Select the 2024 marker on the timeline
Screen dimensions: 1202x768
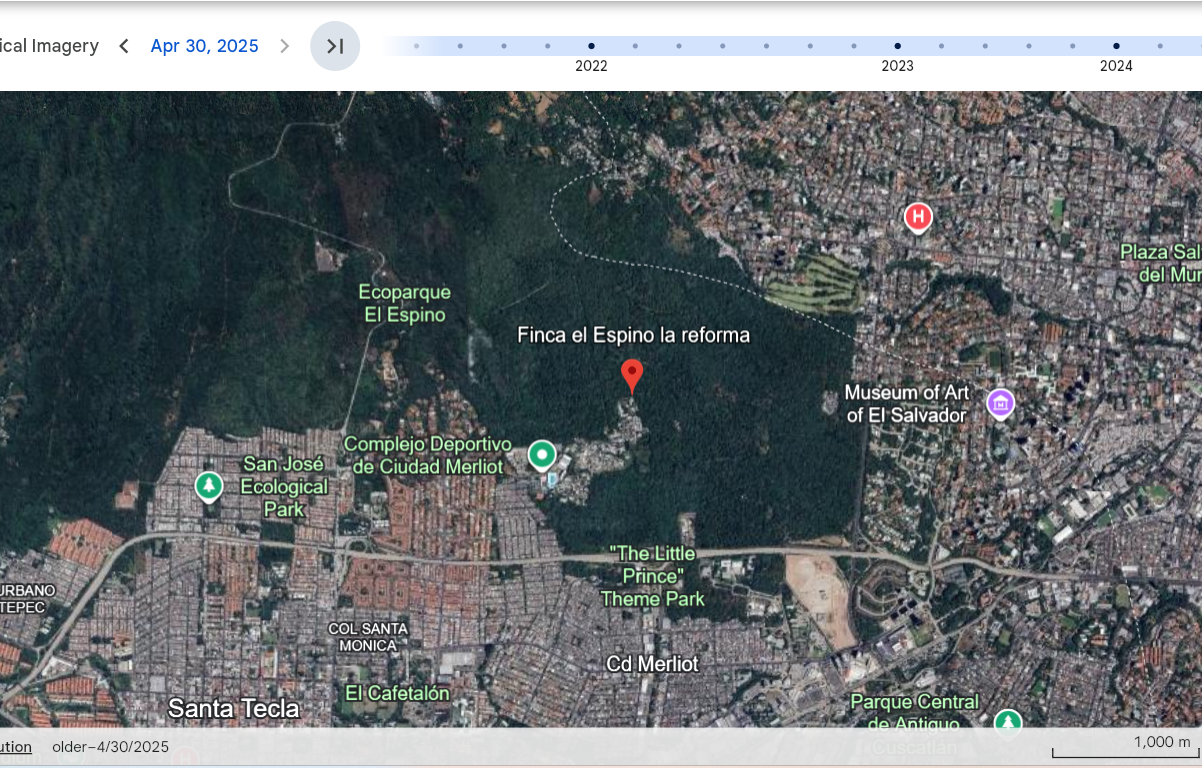coord(1116,46)
